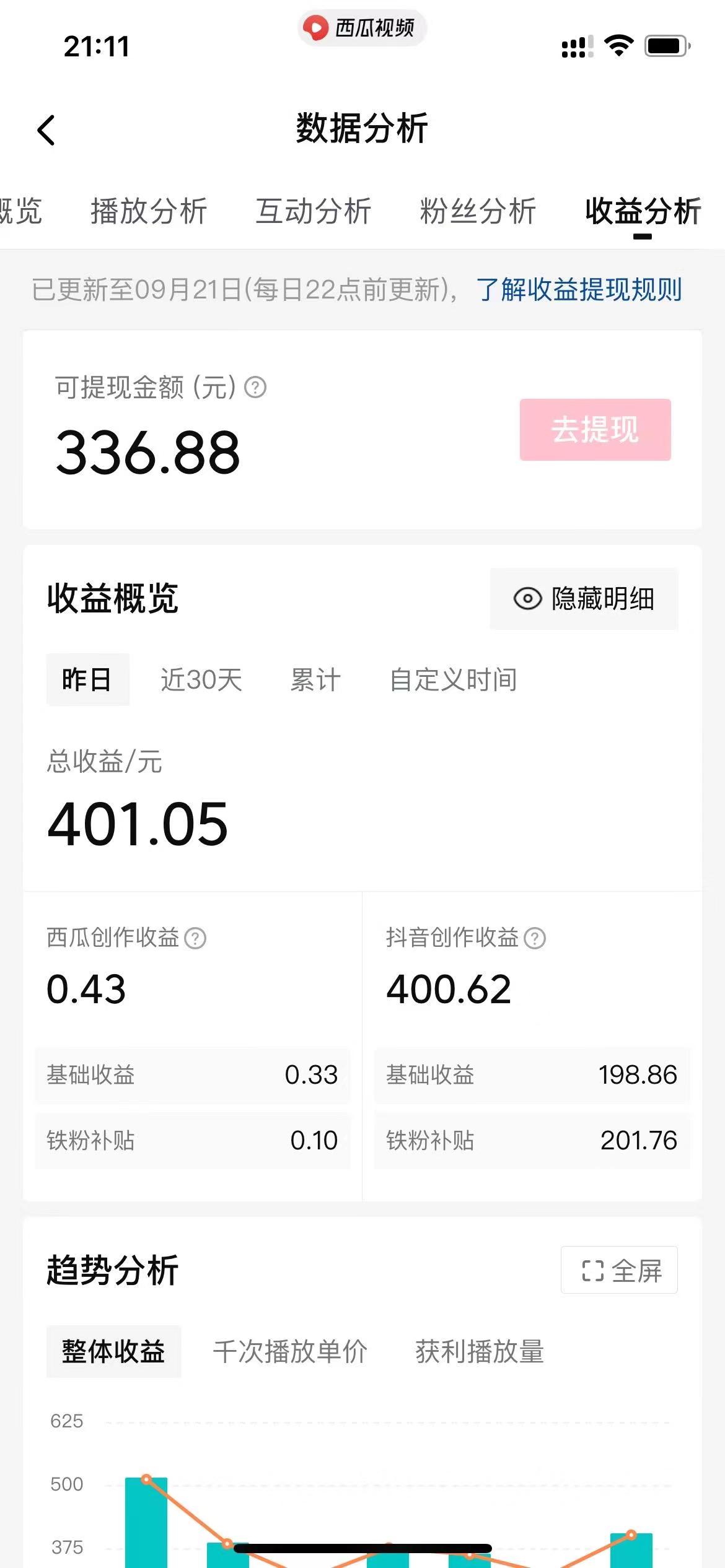The image size is (725, 1568).
Task: Click the tallest teal bar in trend chart
Action: 147,1517
